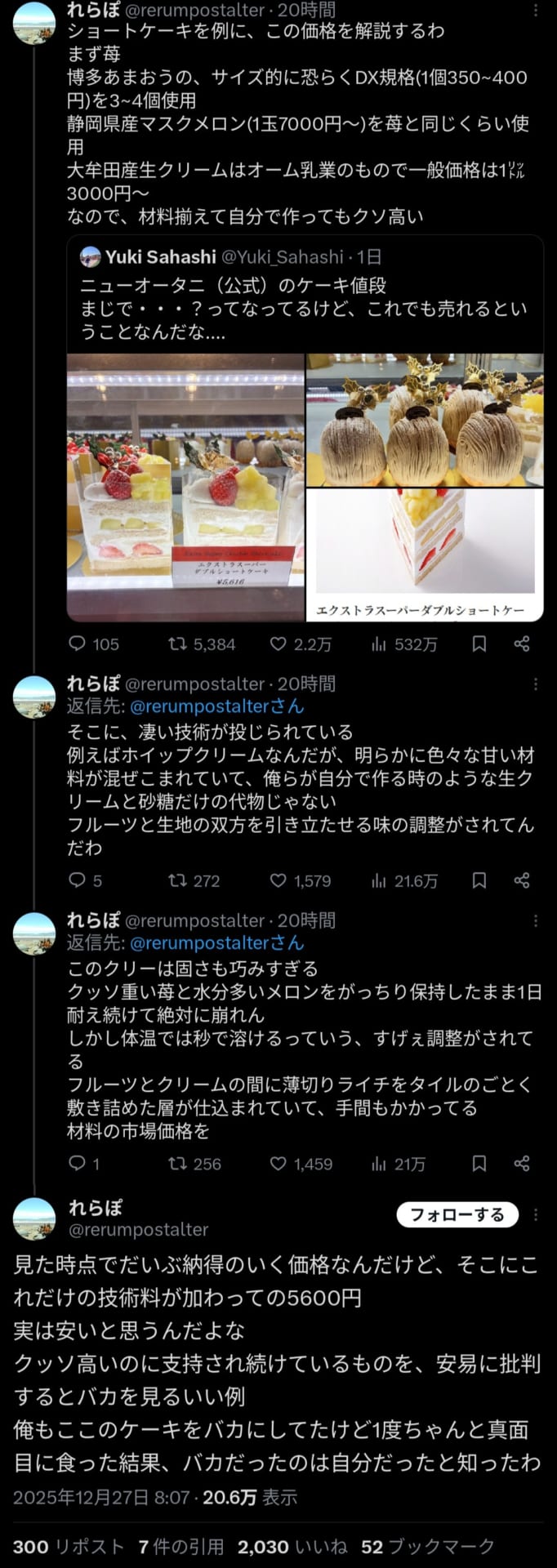557x1568 pixels.
Task: Open Yuki Sahashi's quoted tweet
Action: tap(304, 297)
